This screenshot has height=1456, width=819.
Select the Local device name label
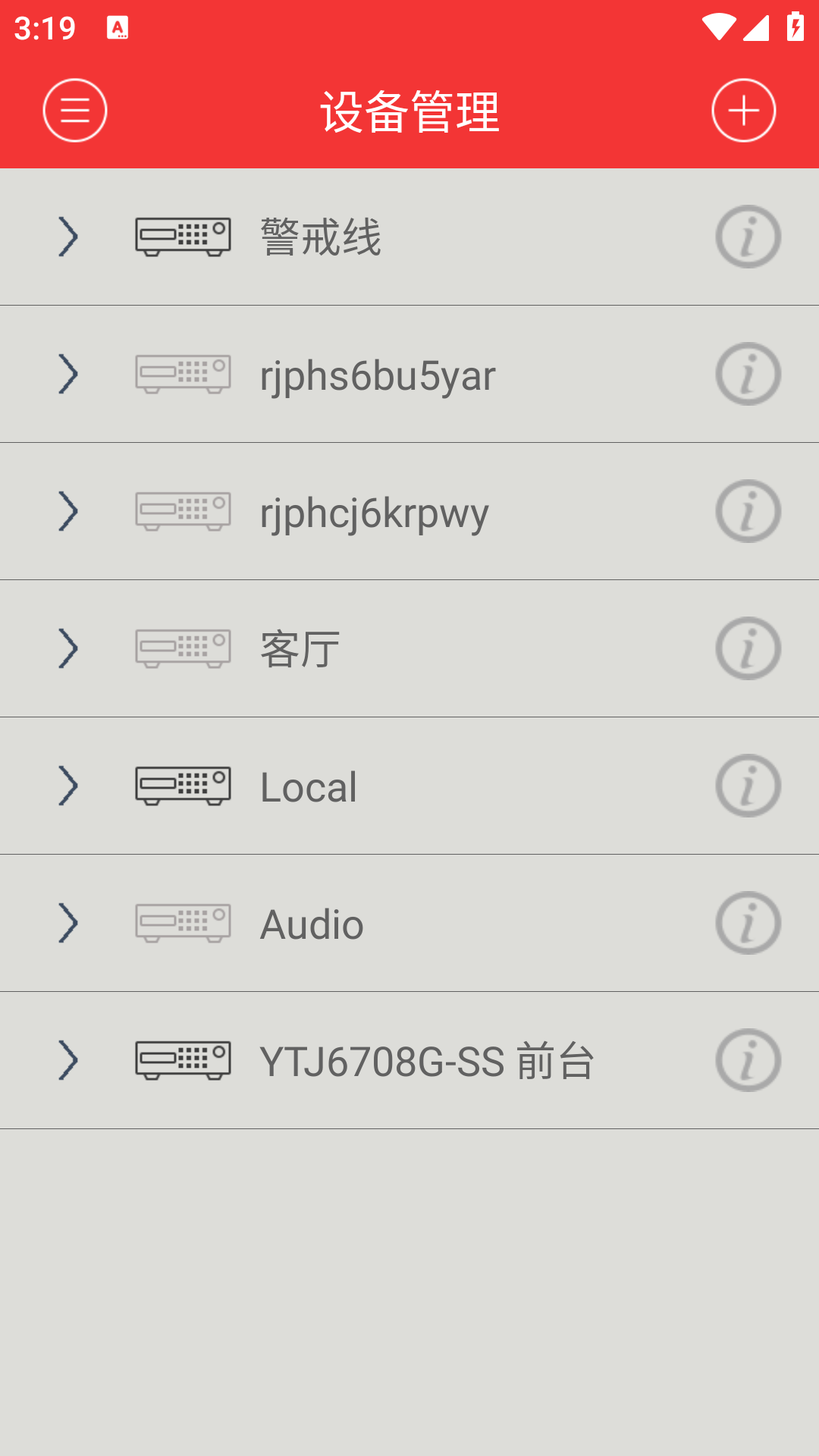307,786
